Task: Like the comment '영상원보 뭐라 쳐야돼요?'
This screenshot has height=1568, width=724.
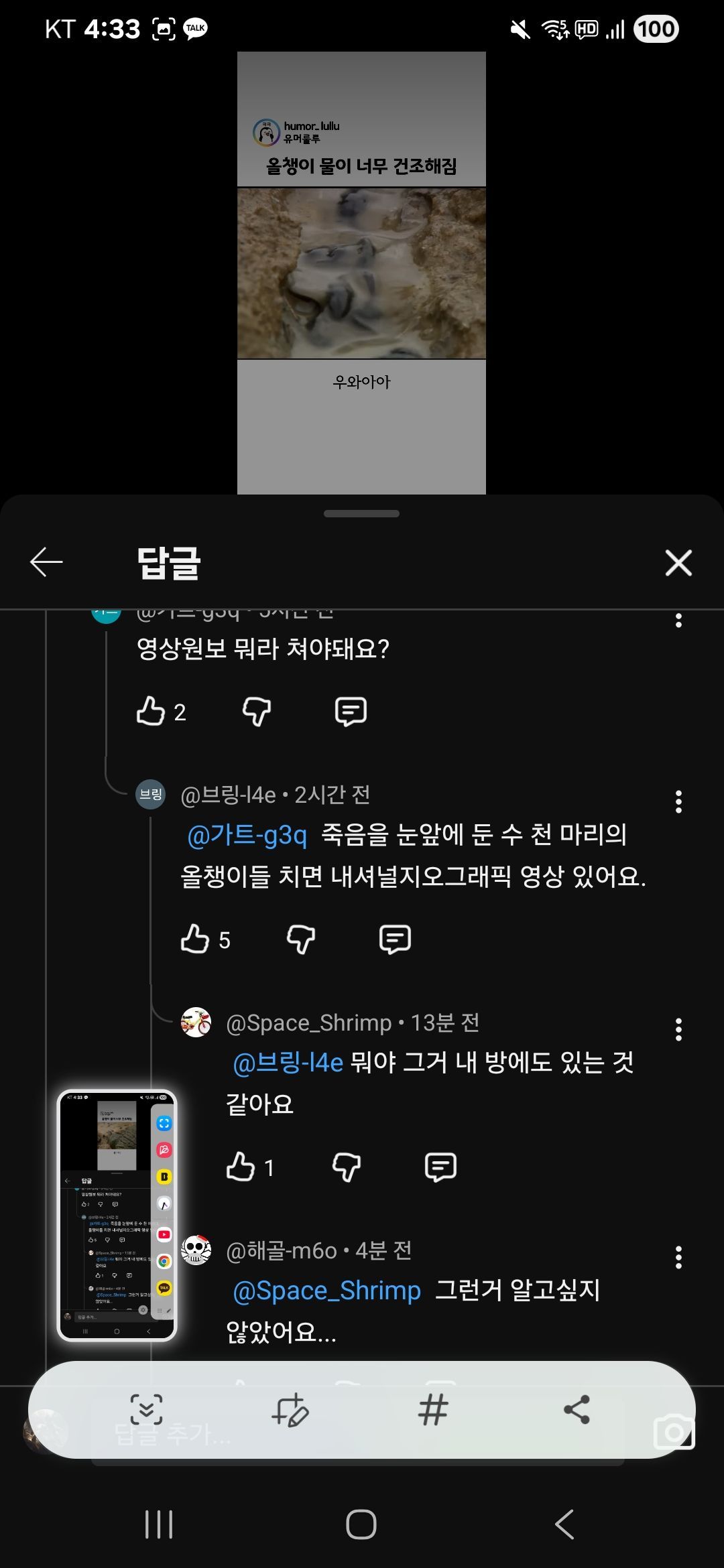Action: point(152,712)
